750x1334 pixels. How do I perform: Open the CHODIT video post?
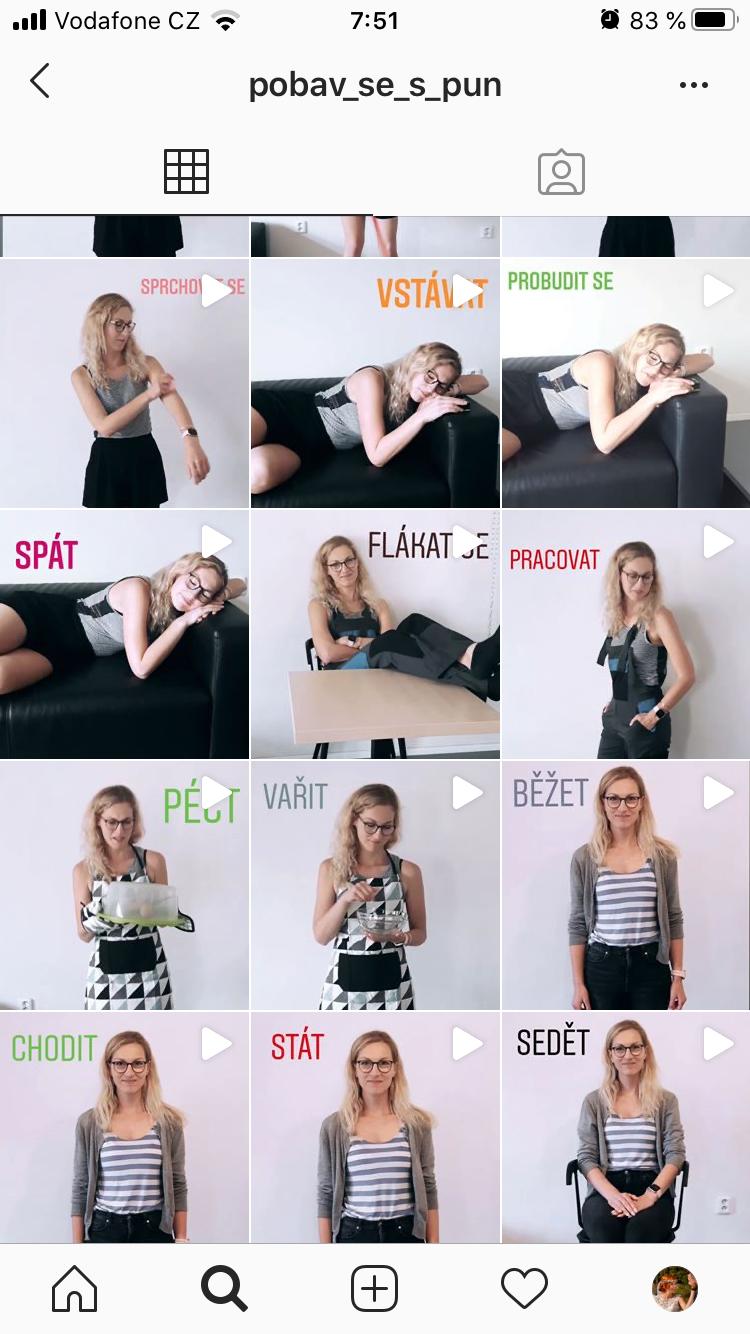pyautogui.click(x=124, y=1128)
